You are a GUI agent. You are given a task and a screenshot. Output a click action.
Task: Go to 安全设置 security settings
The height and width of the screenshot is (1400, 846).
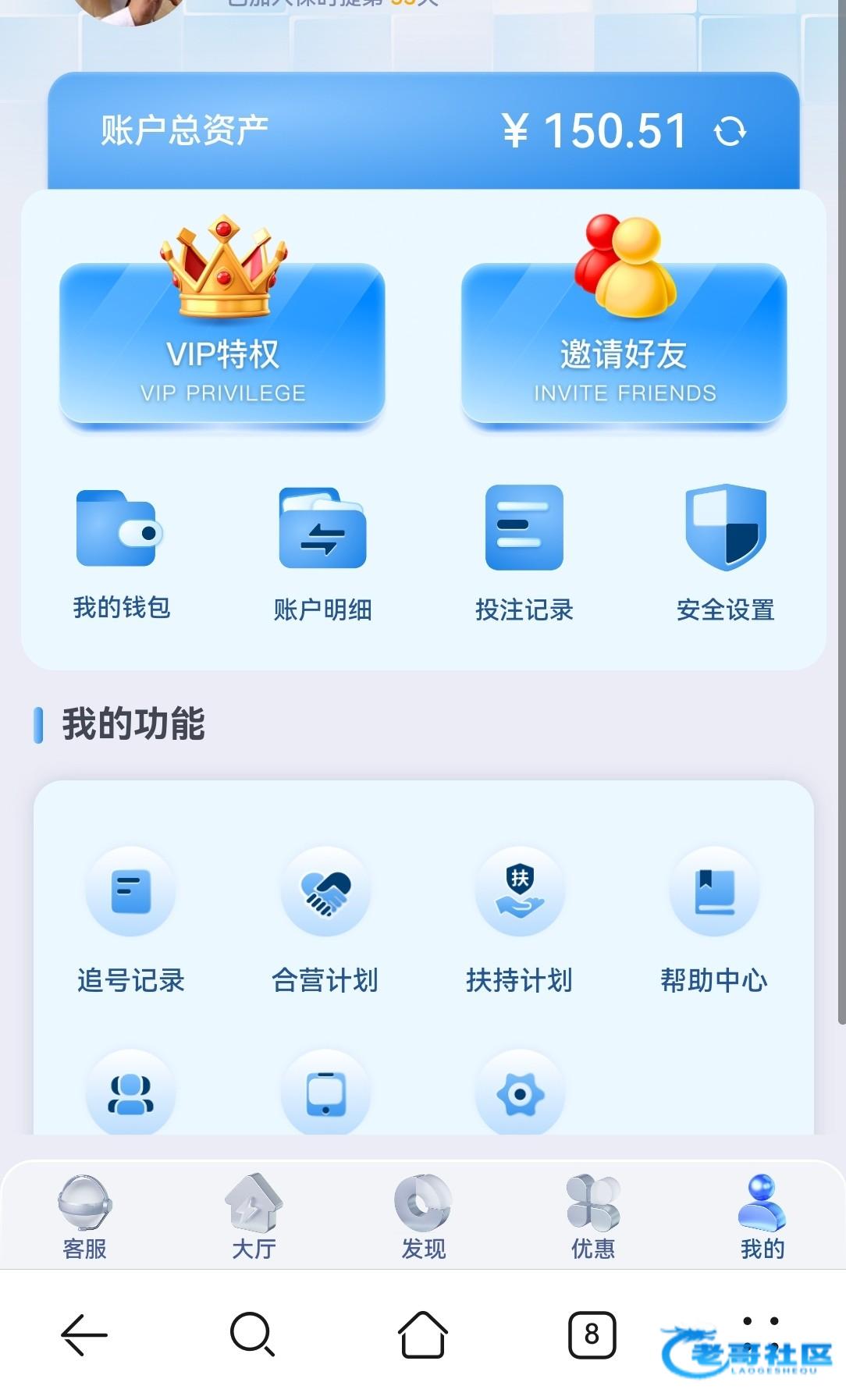[x=725, y=553]
